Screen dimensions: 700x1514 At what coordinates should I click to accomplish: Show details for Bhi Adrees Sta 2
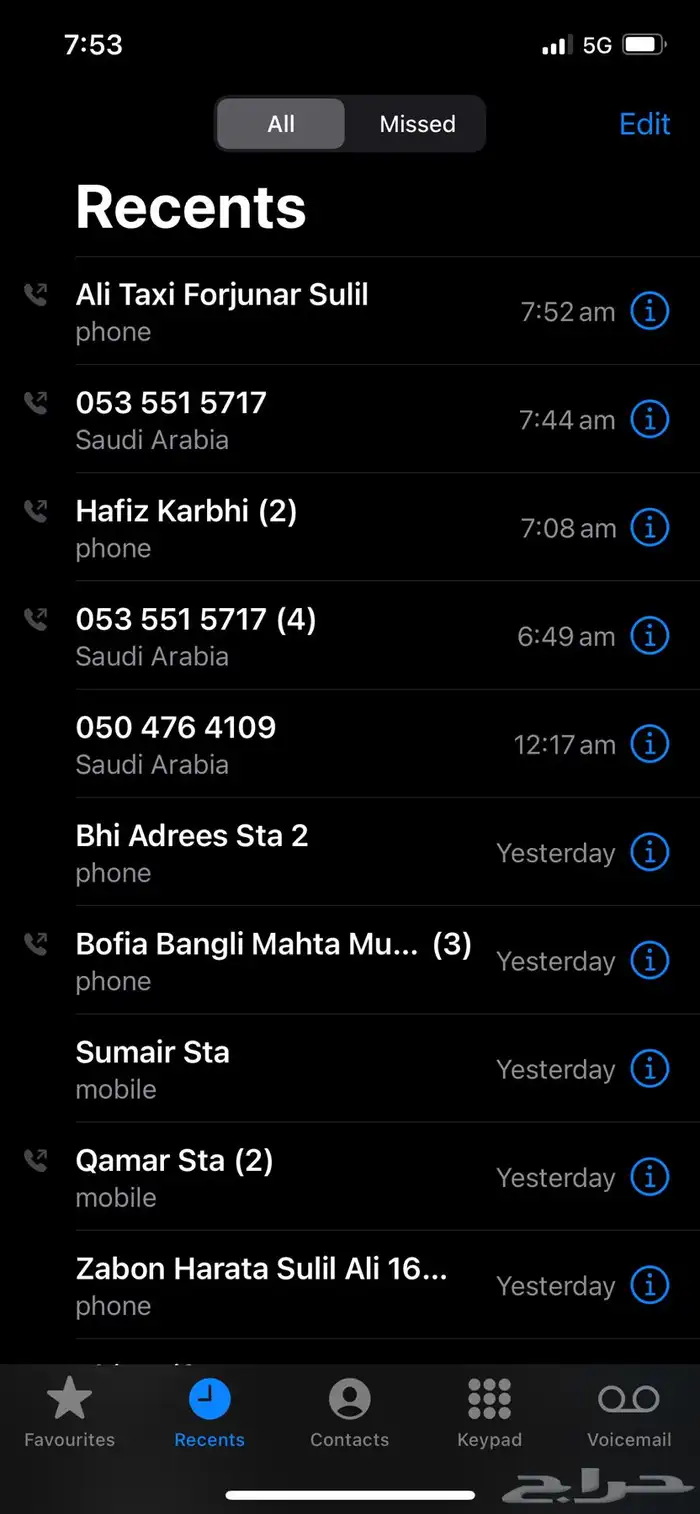coord(649,853)
